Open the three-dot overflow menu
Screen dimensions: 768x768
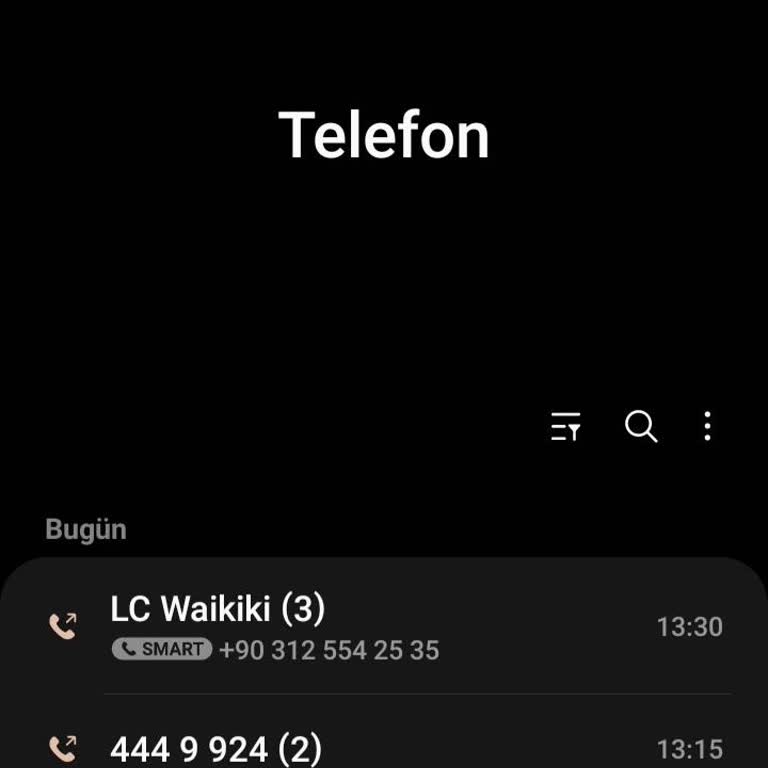click(x=707, y=427)
